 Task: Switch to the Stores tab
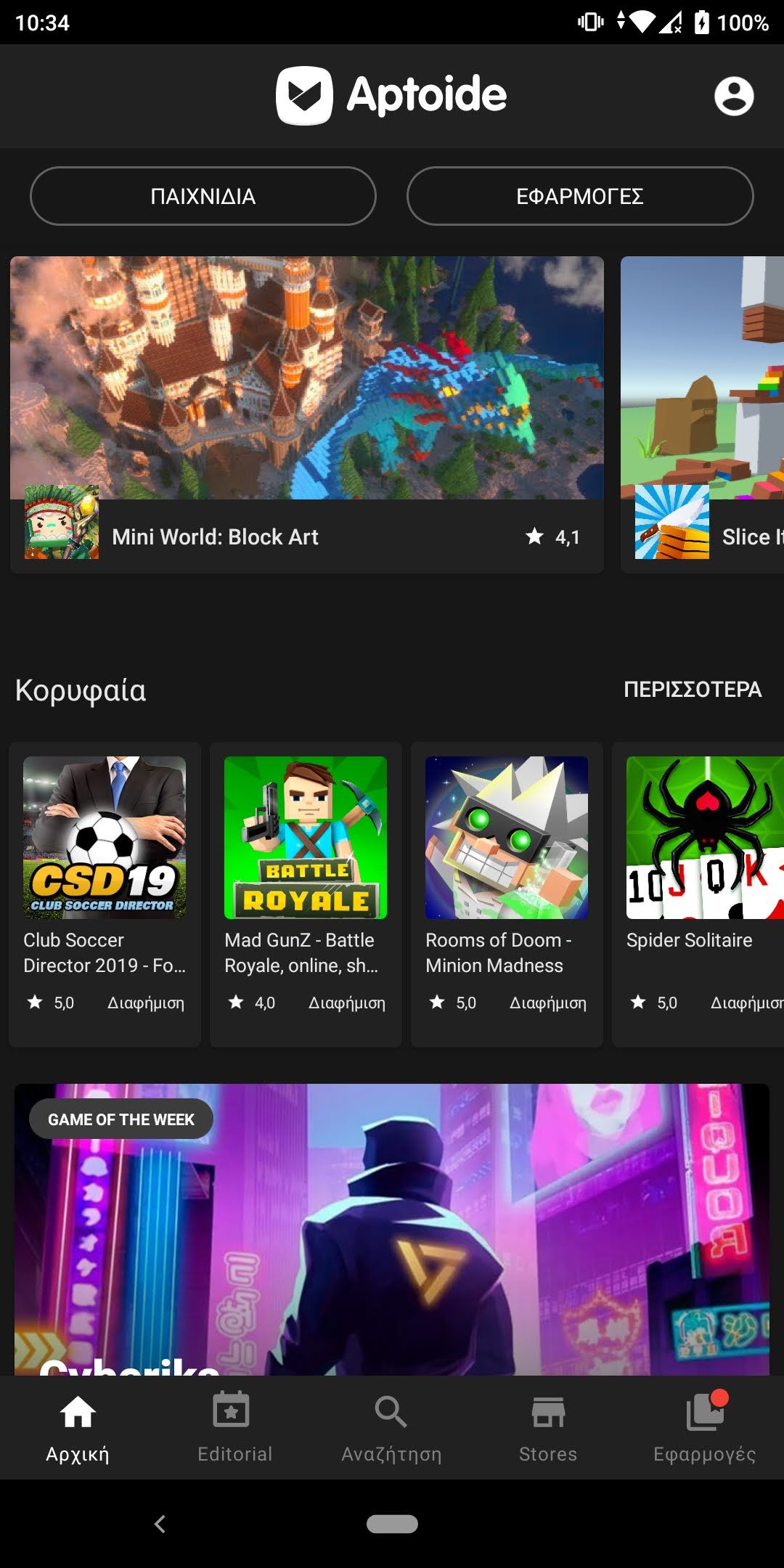(548, 1427)
